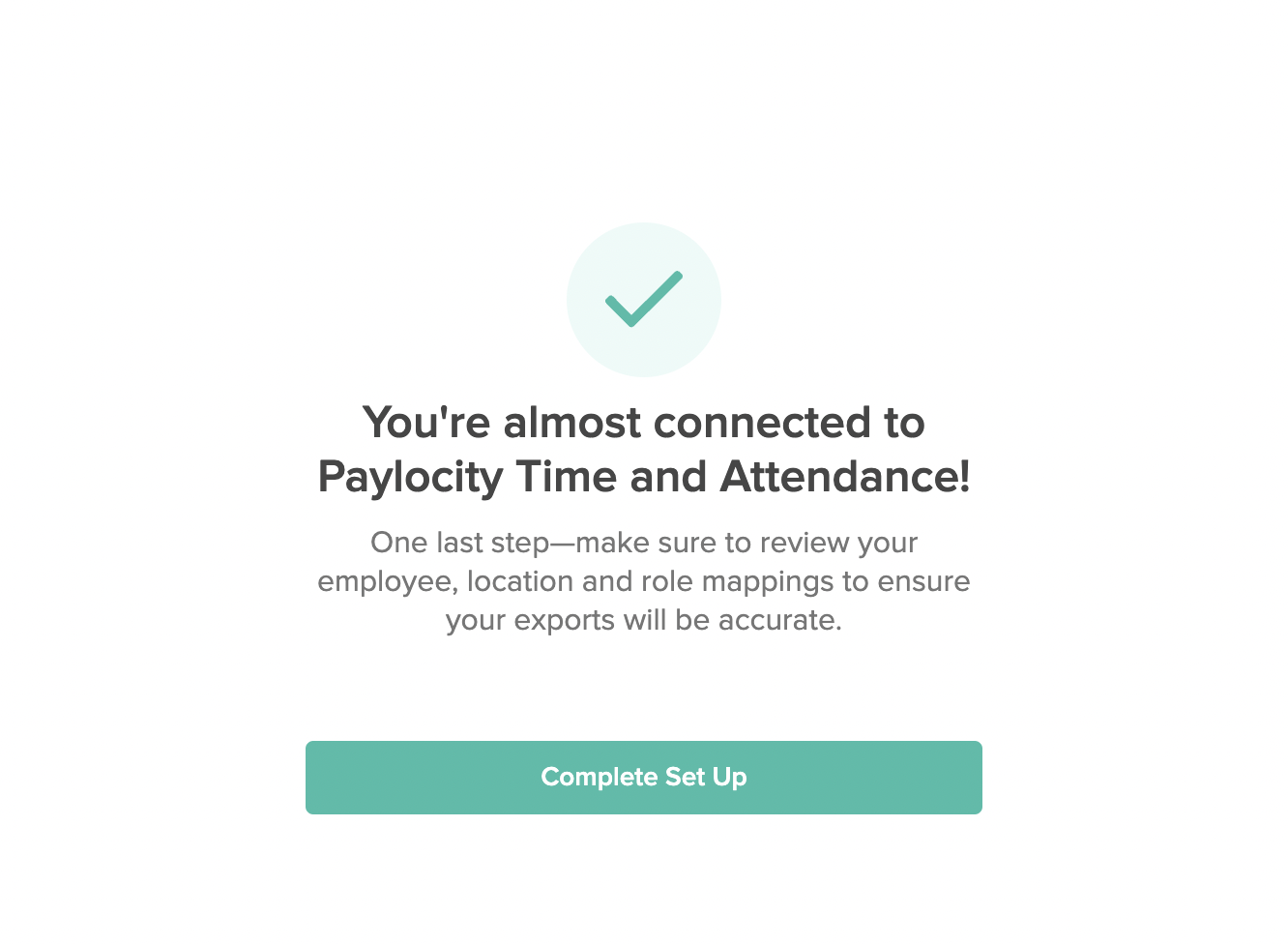
Task: Tap the Complete Set Up button
Action: (x=643, y=777)
